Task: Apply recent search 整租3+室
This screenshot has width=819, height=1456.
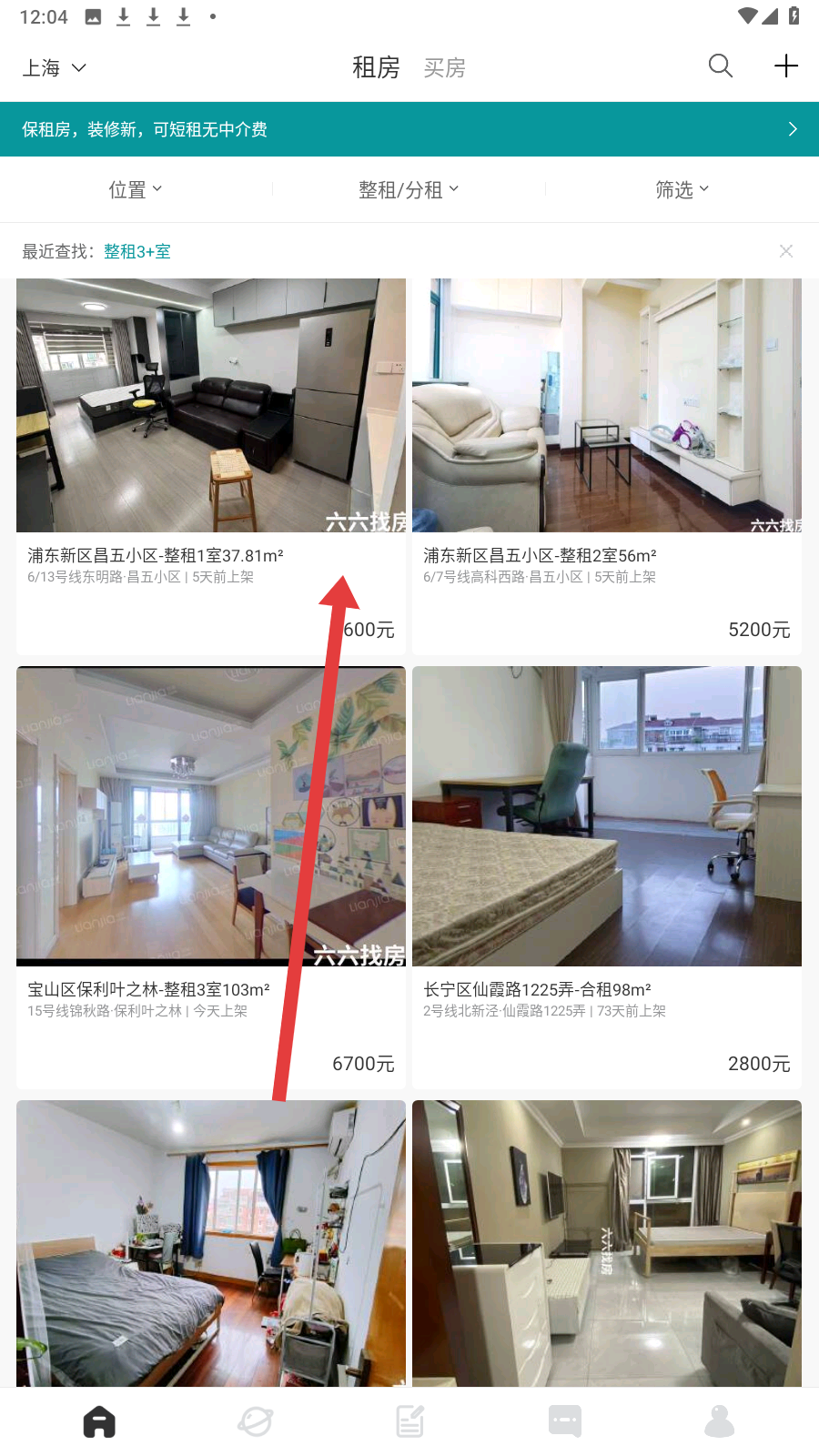Action: tap(137, 251)
